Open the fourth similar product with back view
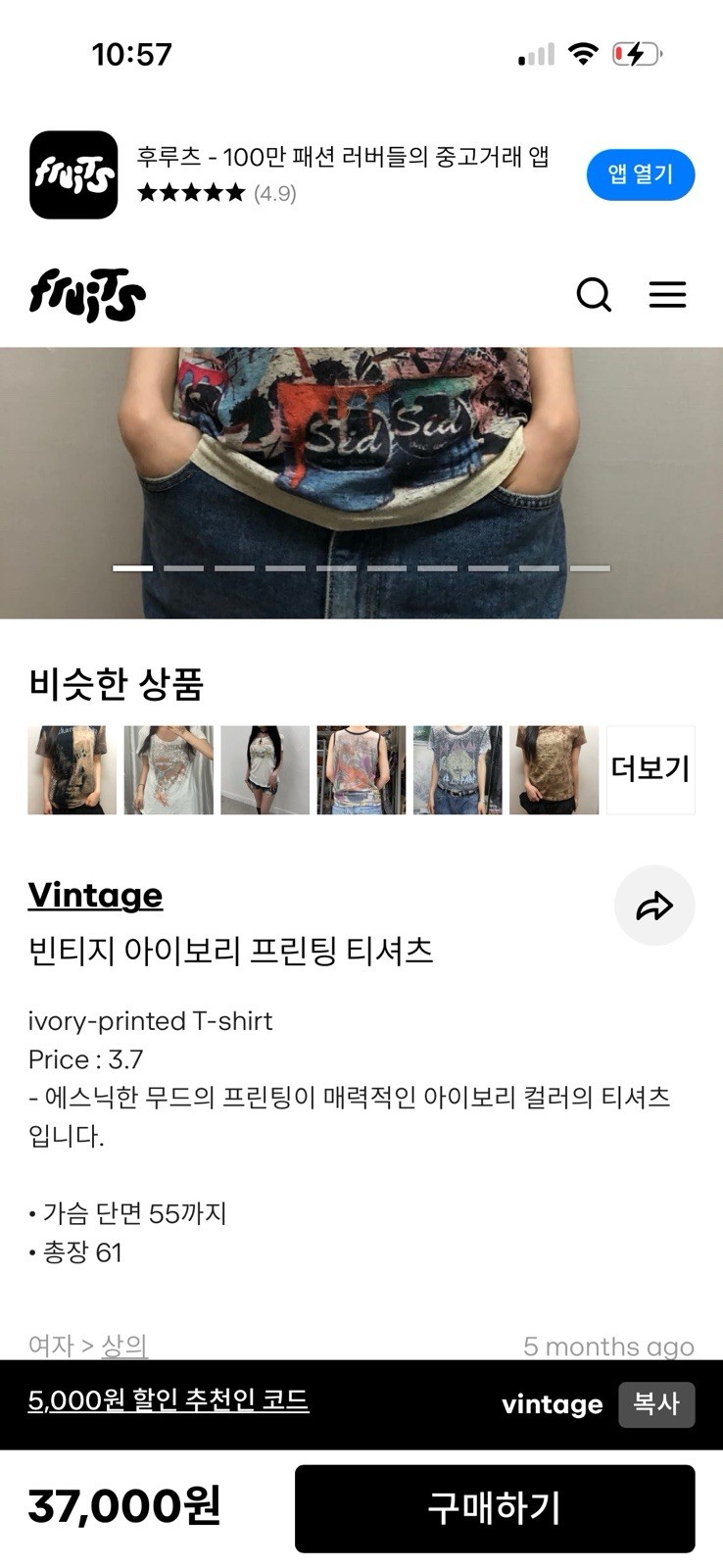 (361, 769)
